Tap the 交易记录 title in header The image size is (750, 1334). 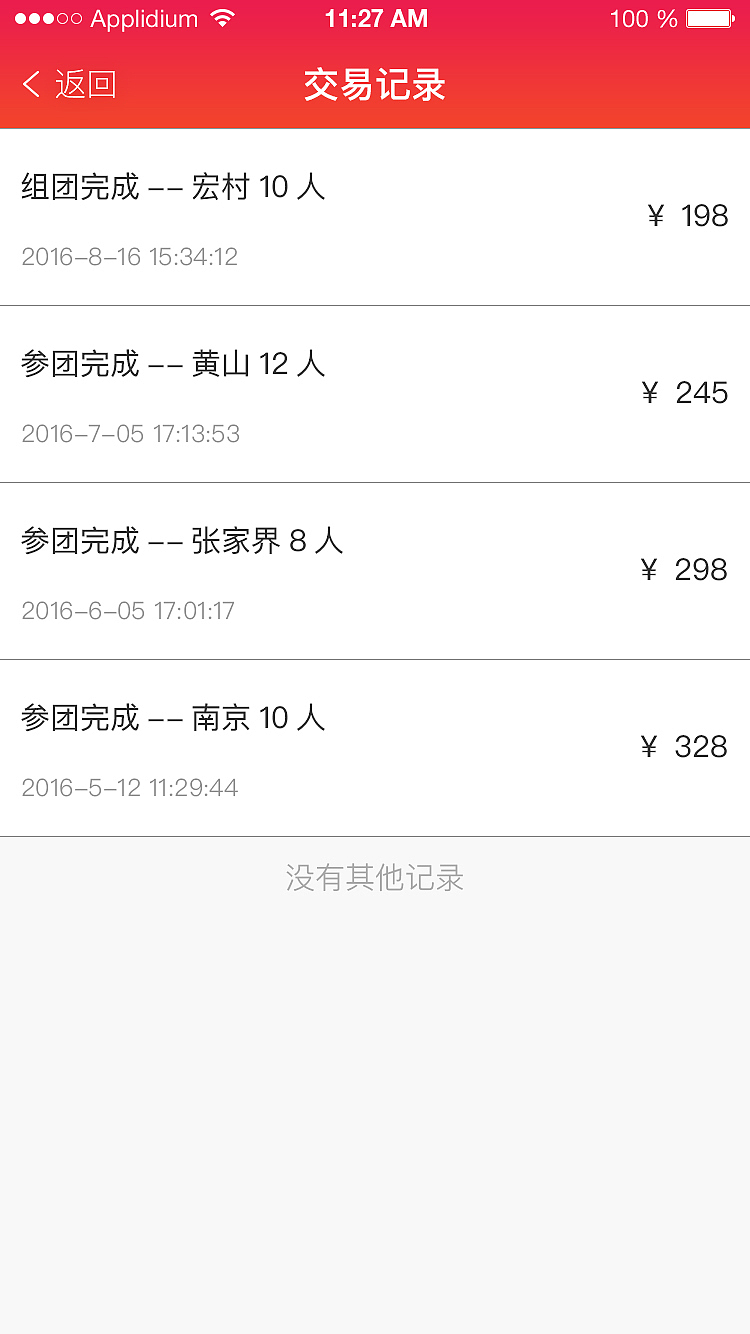[375, 84]
